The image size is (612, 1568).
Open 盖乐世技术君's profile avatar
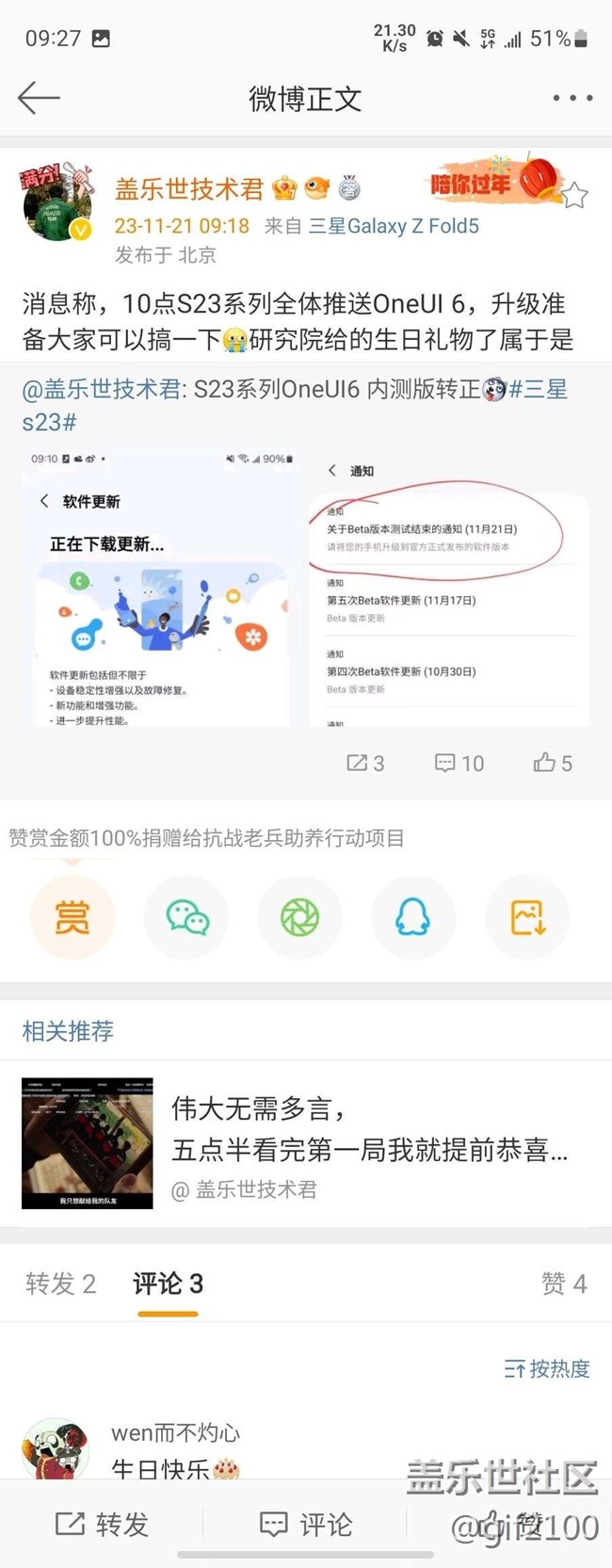56,202
